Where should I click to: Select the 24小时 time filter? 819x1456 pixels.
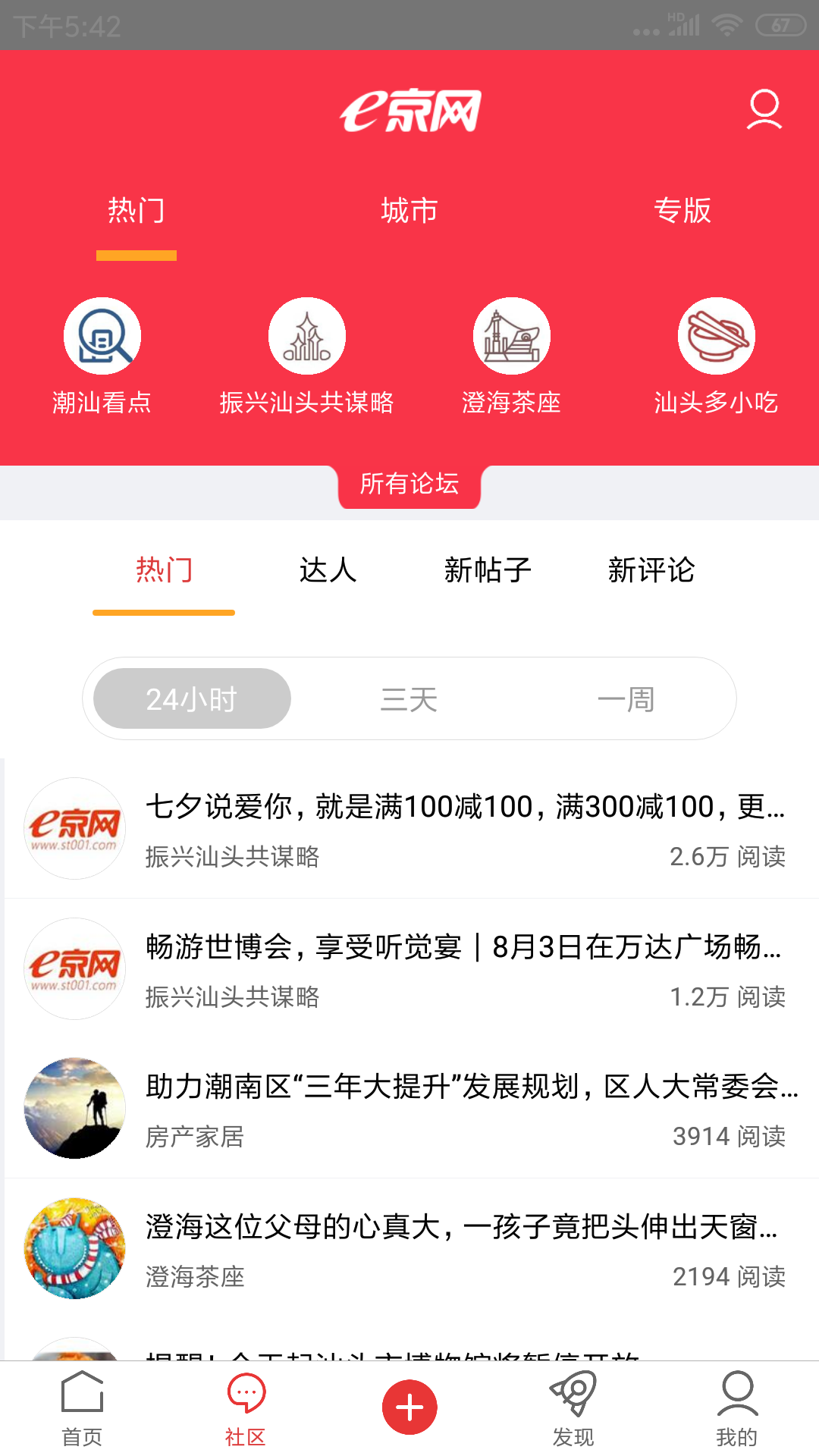coord(192,698)
